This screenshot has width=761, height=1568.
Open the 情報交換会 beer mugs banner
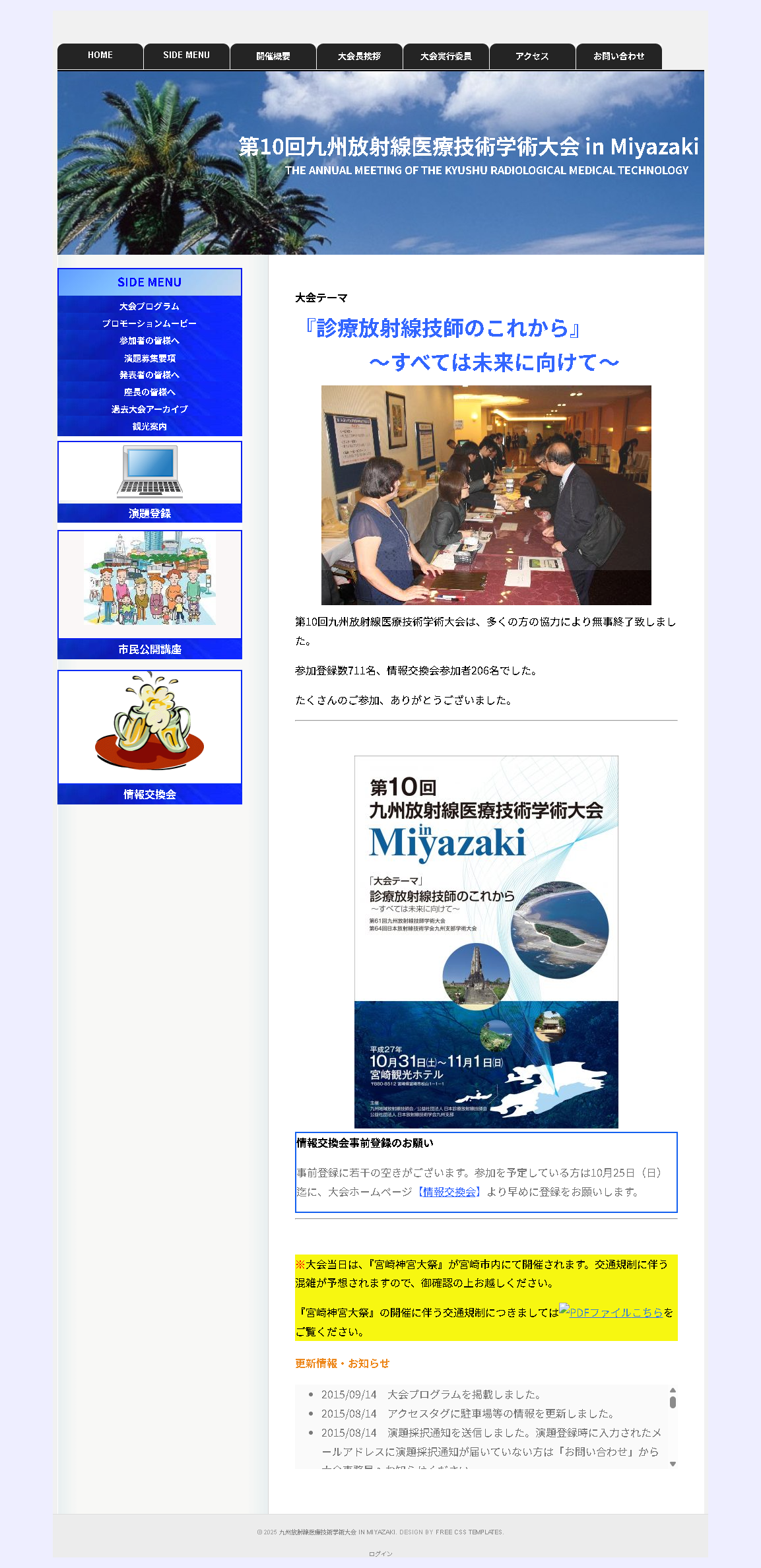coord(150,736)
